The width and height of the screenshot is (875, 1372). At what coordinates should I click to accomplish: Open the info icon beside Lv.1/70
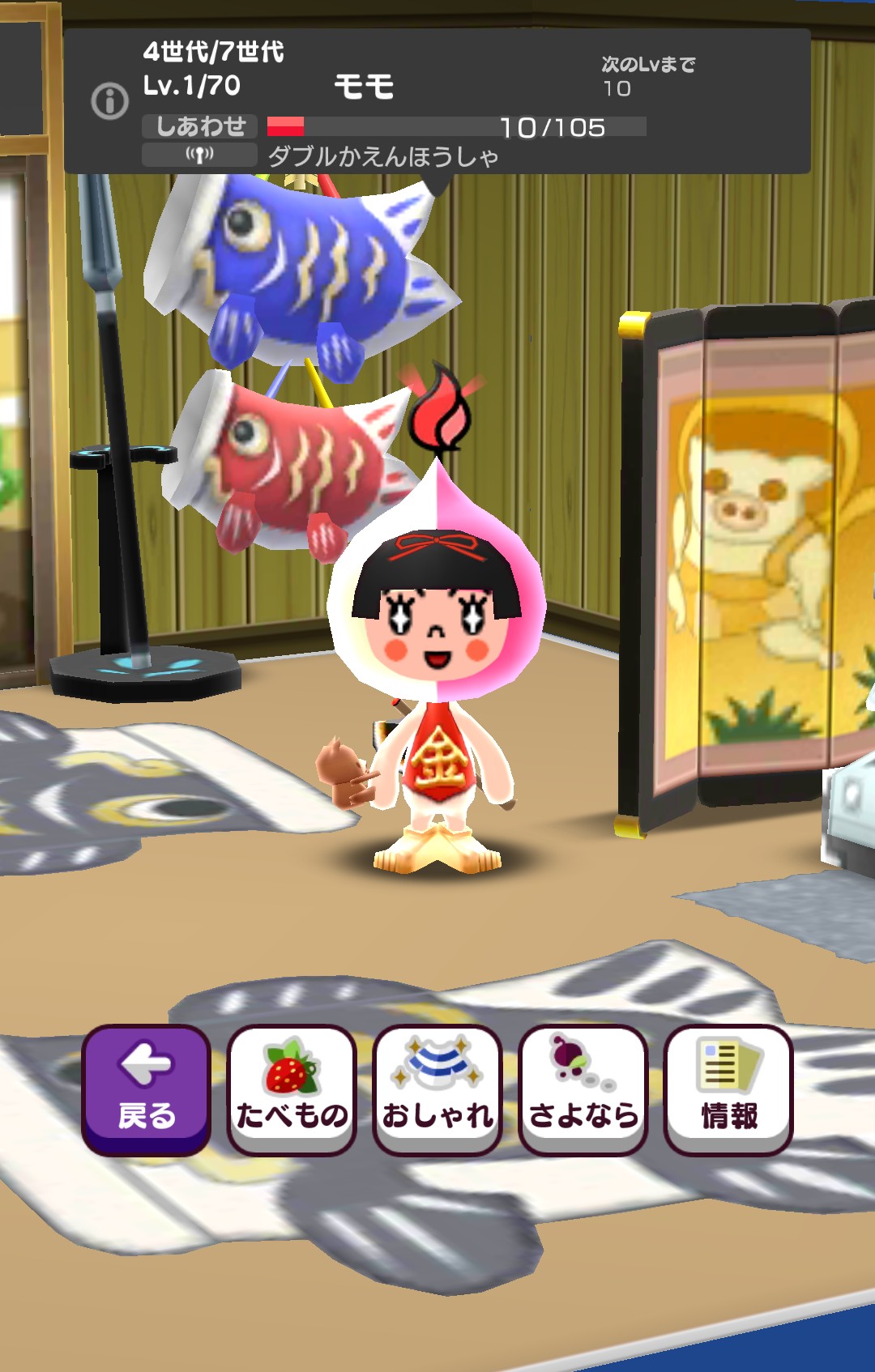coord(109,101)
